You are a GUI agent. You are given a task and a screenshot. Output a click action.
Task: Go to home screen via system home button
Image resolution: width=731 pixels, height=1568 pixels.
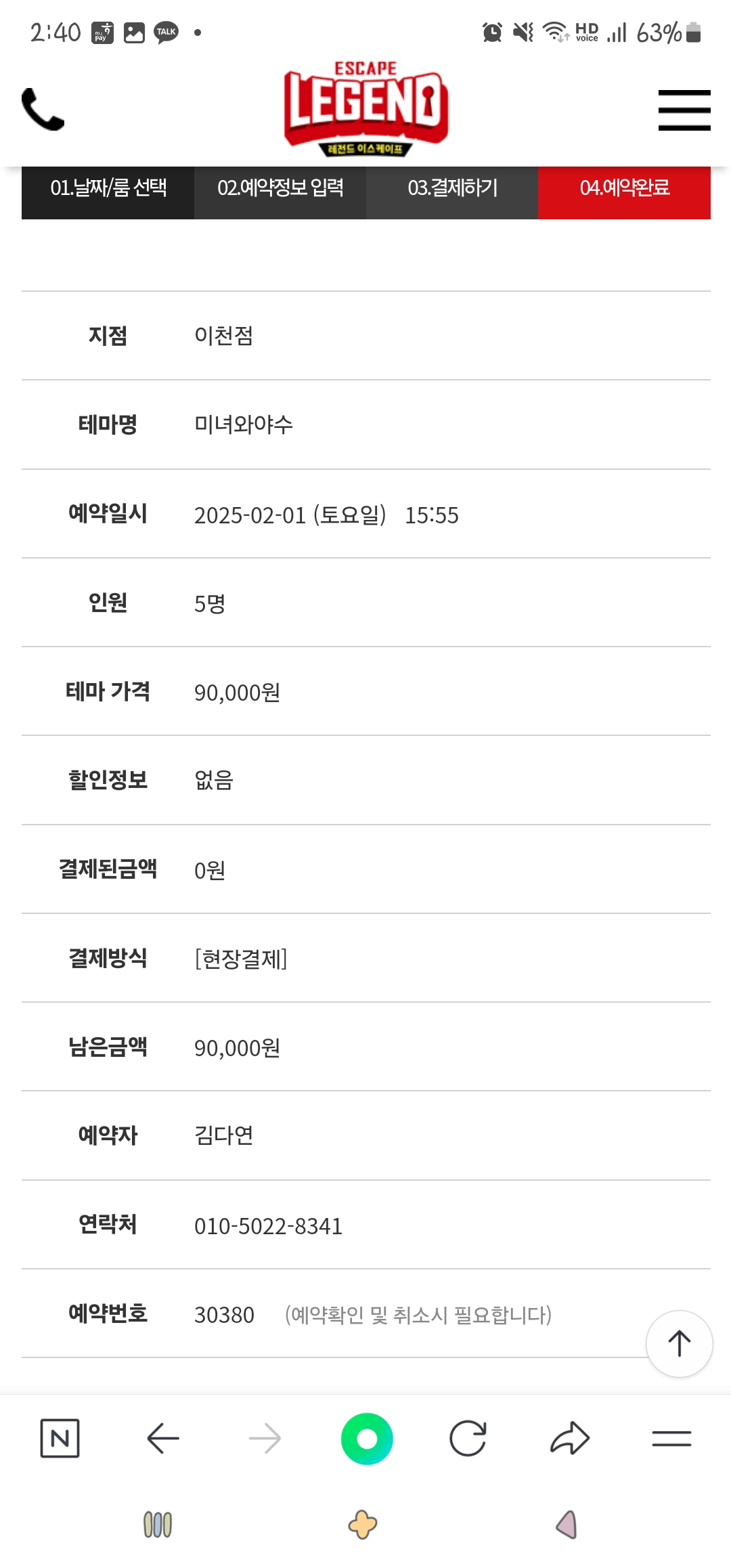[363, 1525]
